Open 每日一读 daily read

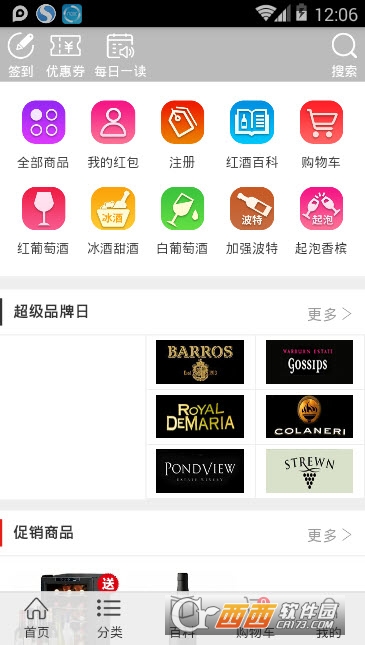point(120,54)
